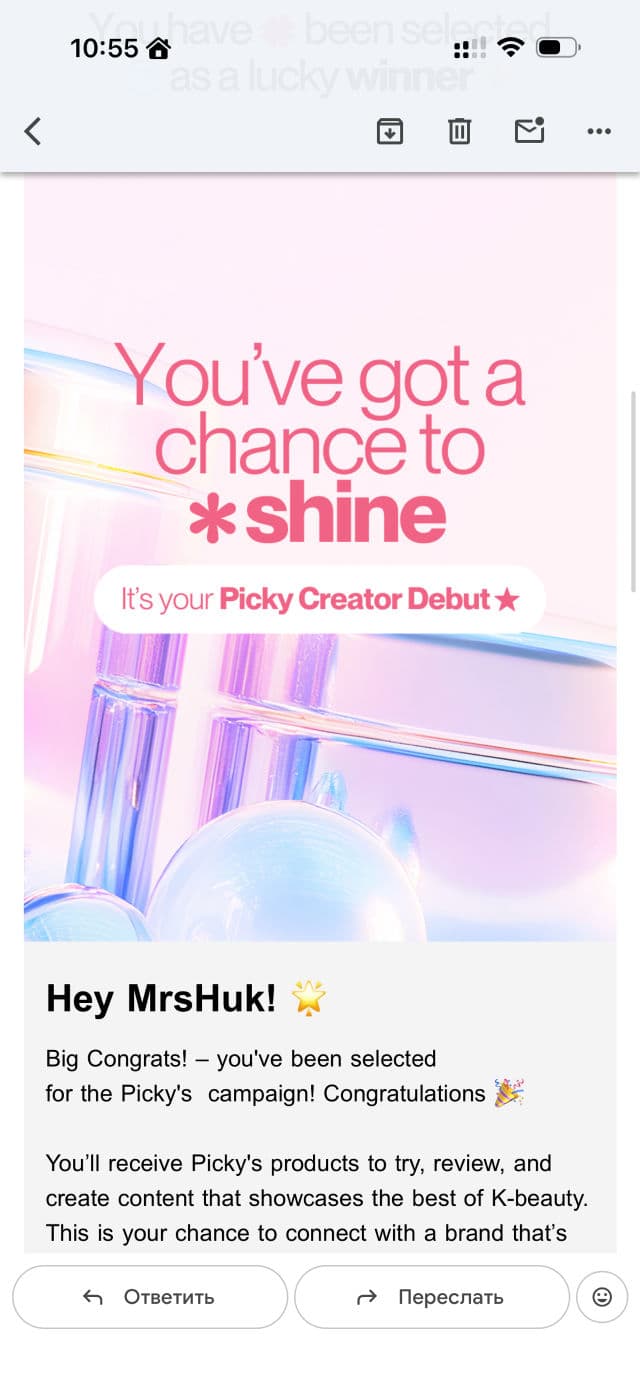Screen dimensions: 640x1390
Task: Delete this email with trash icon
Action: coord(459,131)
